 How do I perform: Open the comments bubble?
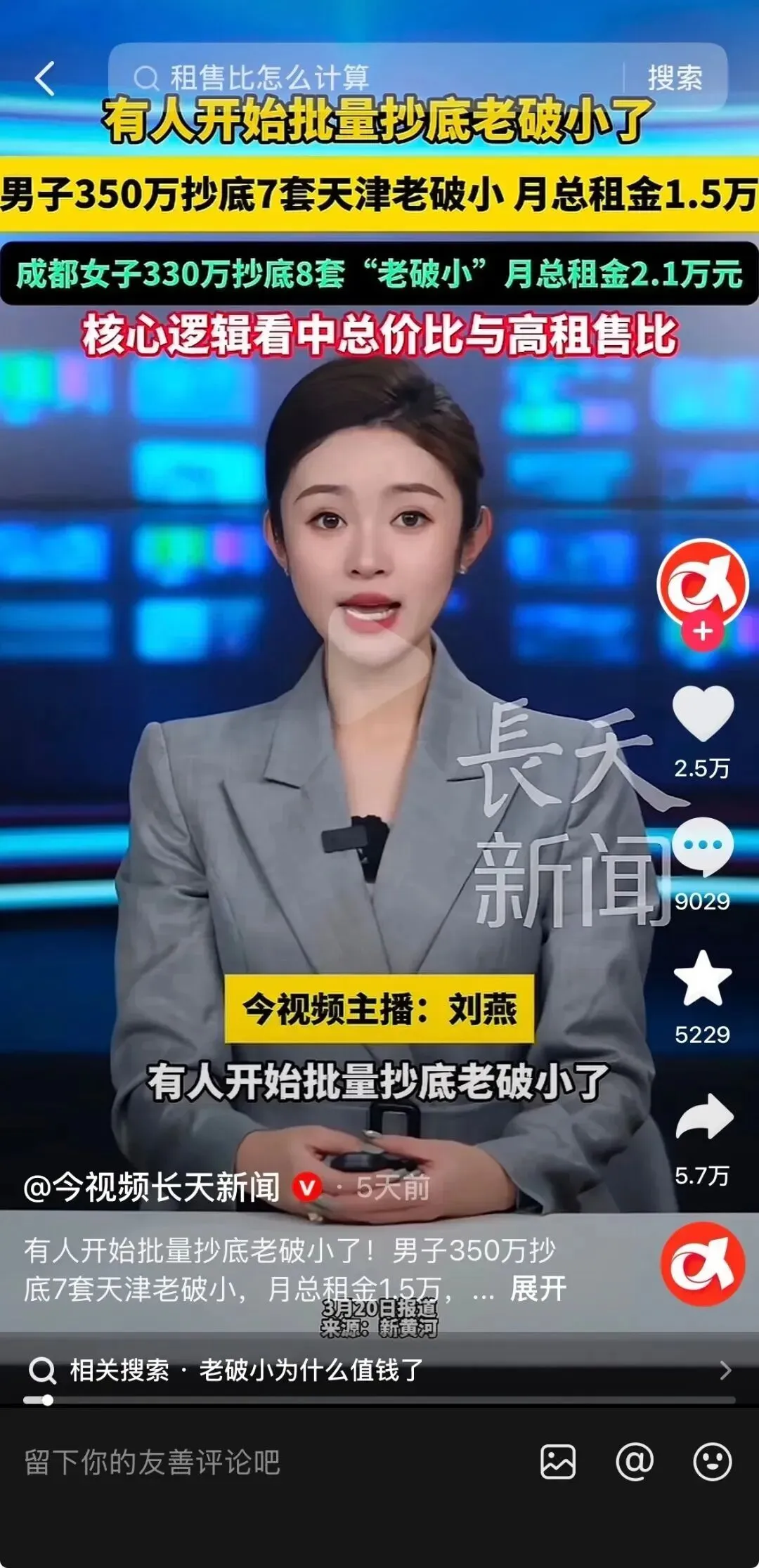703,846
